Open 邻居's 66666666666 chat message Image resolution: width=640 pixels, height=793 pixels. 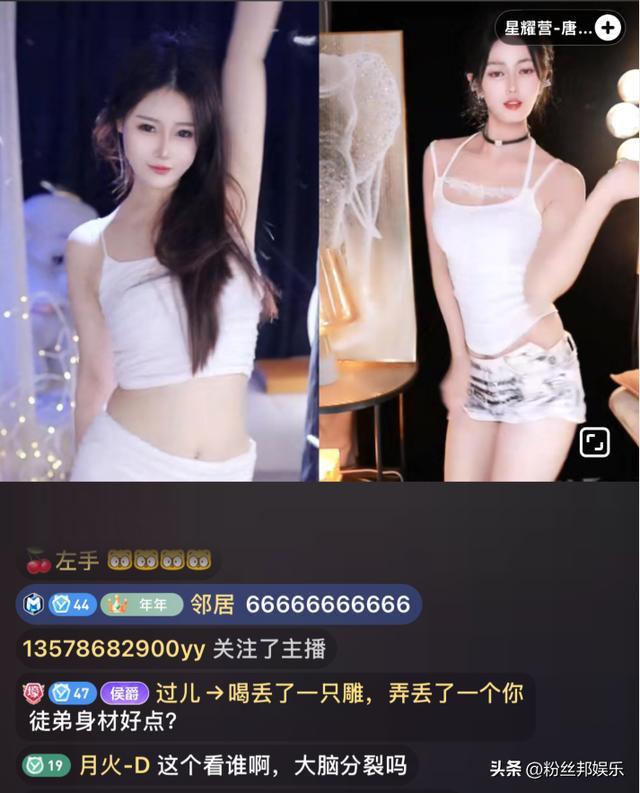click(x=327, y=604)
